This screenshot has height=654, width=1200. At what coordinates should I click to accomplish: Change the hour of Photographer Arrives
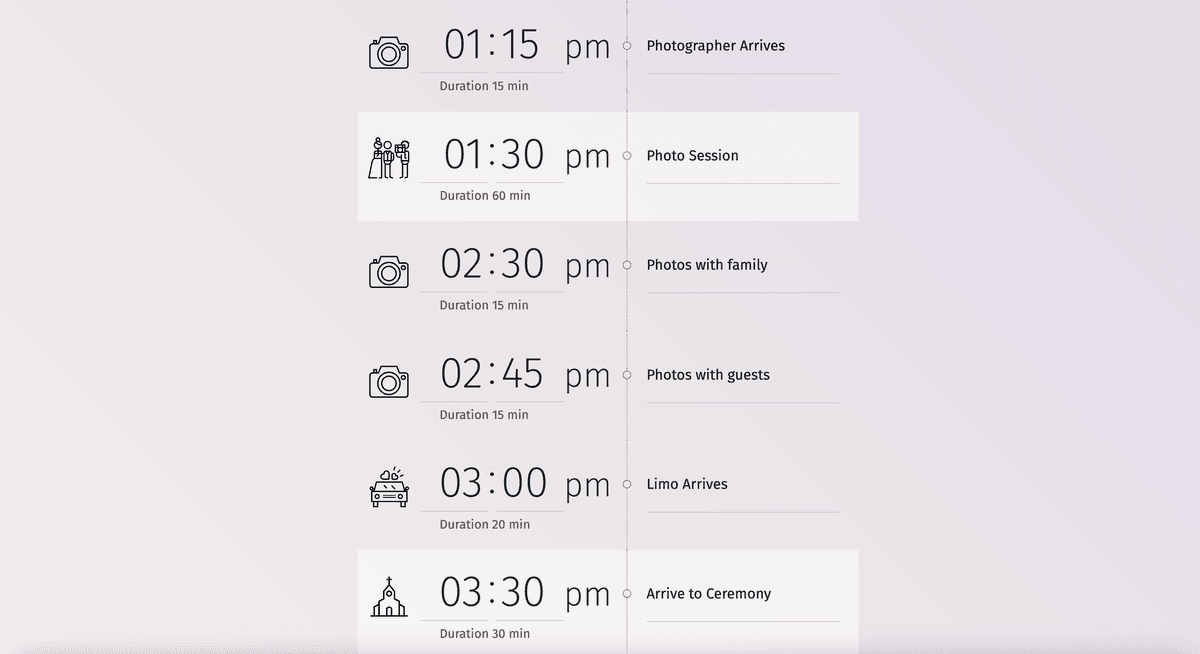pyautogui.click(x=463, y=46)
